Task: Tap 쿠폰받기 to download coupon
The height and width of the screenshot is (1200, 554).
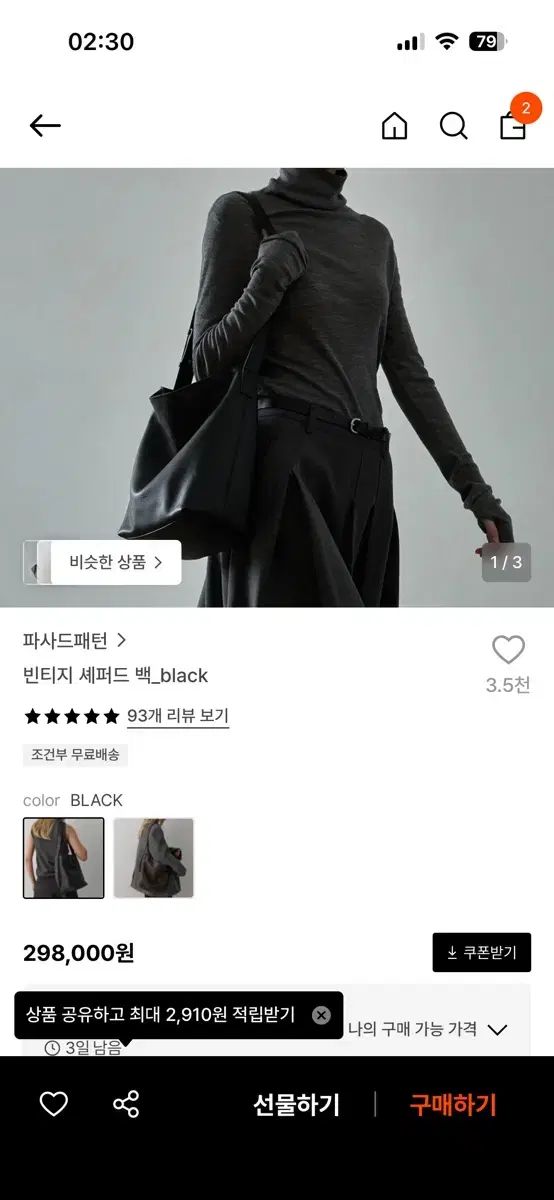Action: [482, 952]
